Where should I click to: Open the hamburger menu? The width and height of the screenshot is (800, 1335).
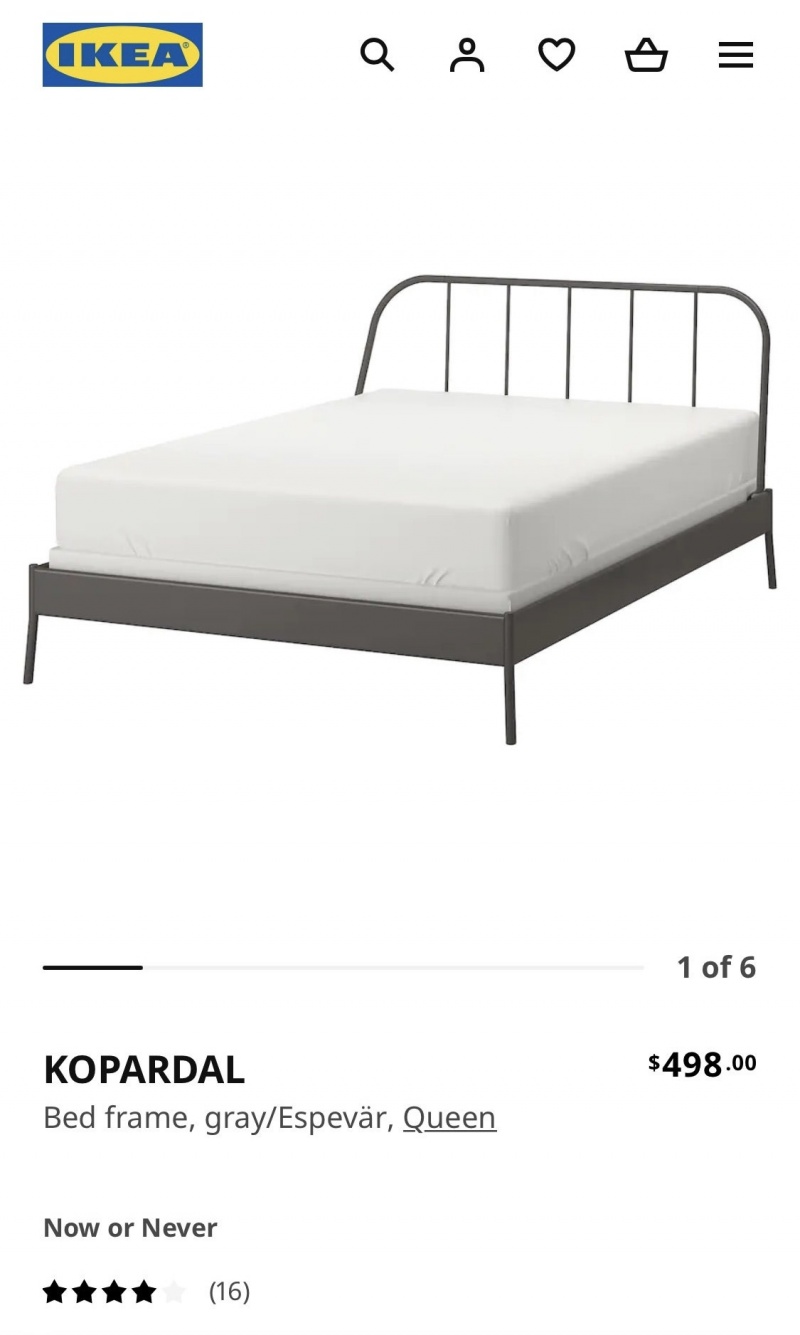point(735,55)
